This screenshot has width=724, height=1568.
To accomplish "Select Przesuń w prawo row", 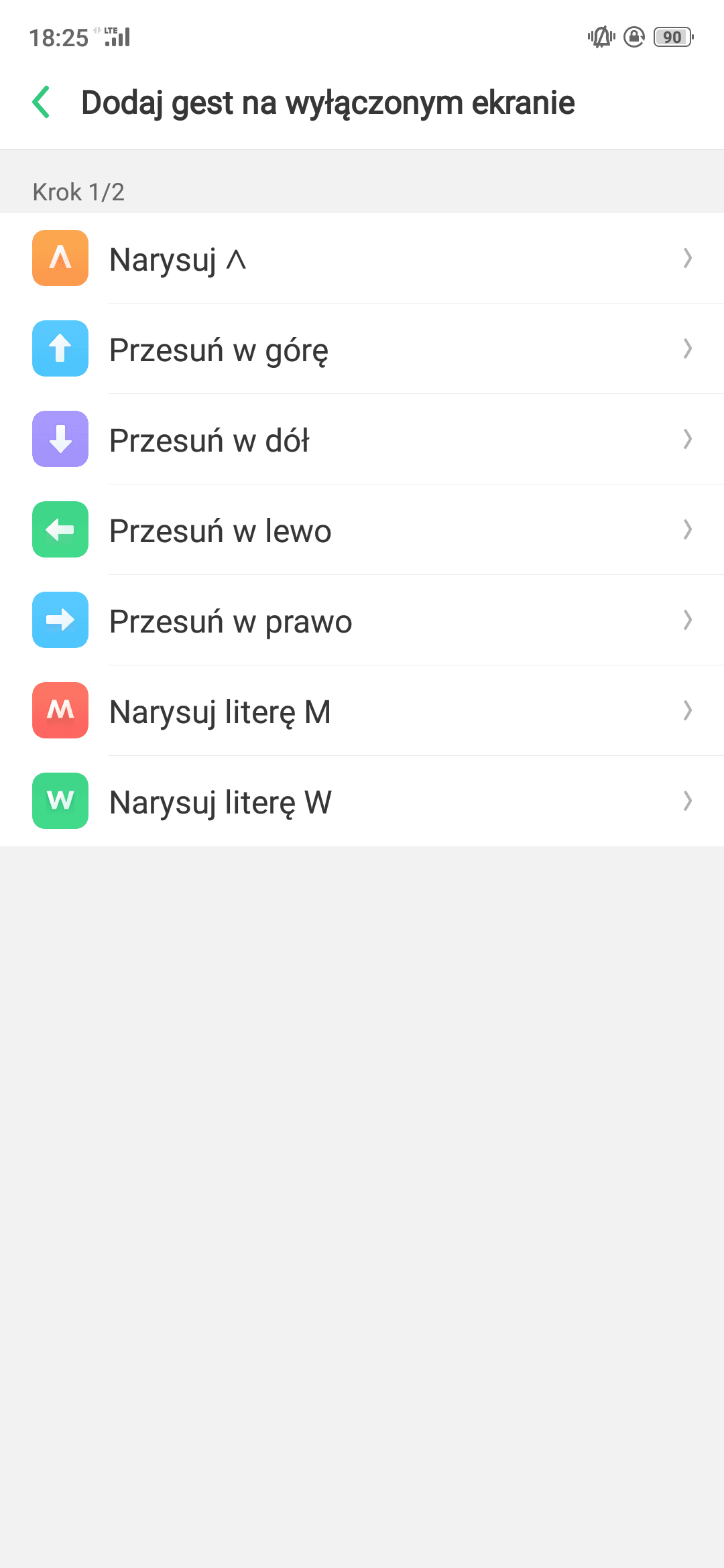I will coord(362,620).
